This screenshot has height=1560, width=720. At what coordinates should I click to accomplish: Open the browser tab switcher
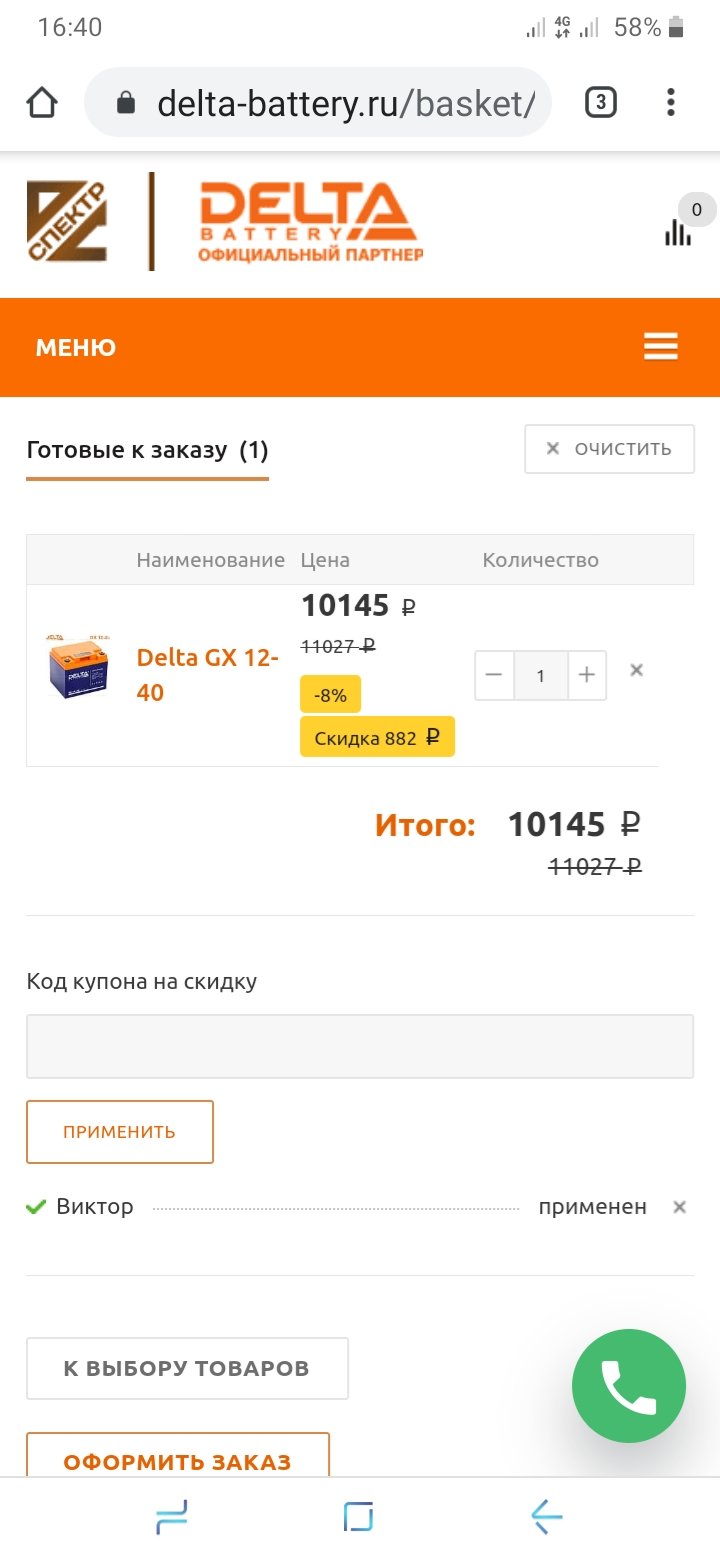[x=600, y=102]
